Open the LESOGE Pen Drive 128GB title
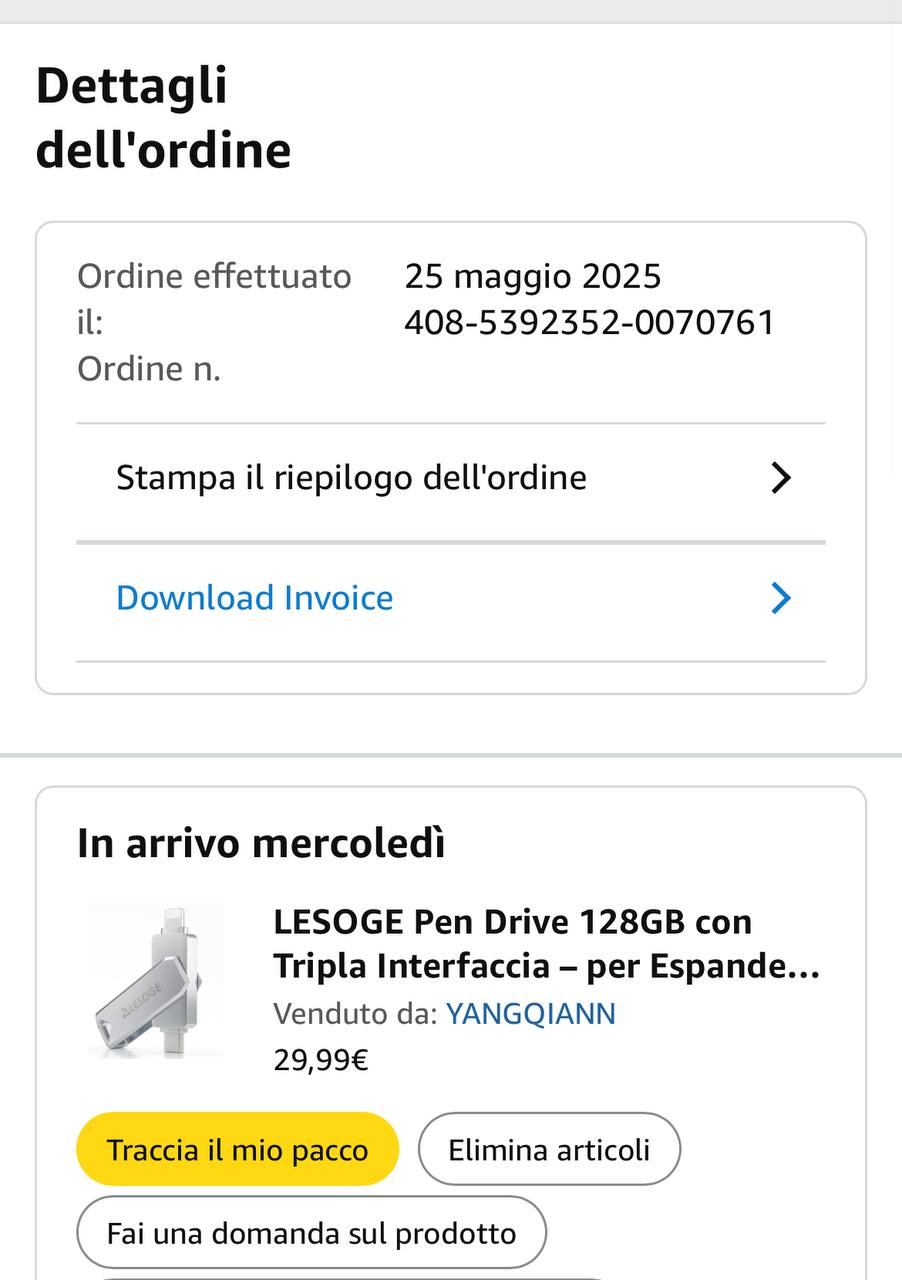The width and height of the screenshot is (902, 1280). point(546,943)
